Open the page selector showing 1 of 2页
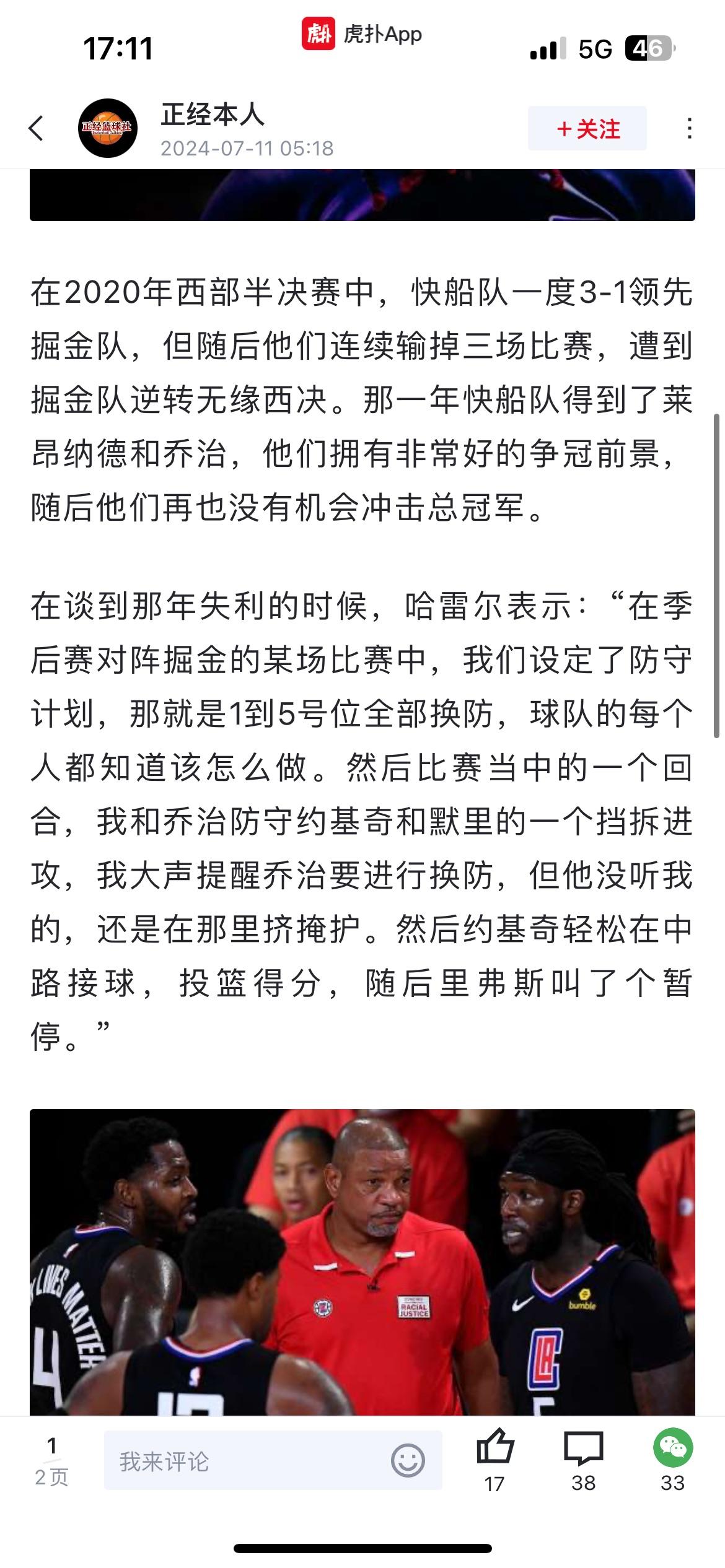Image resolution: width=725 pixels, height=1568 pixels. (51, 1461)
